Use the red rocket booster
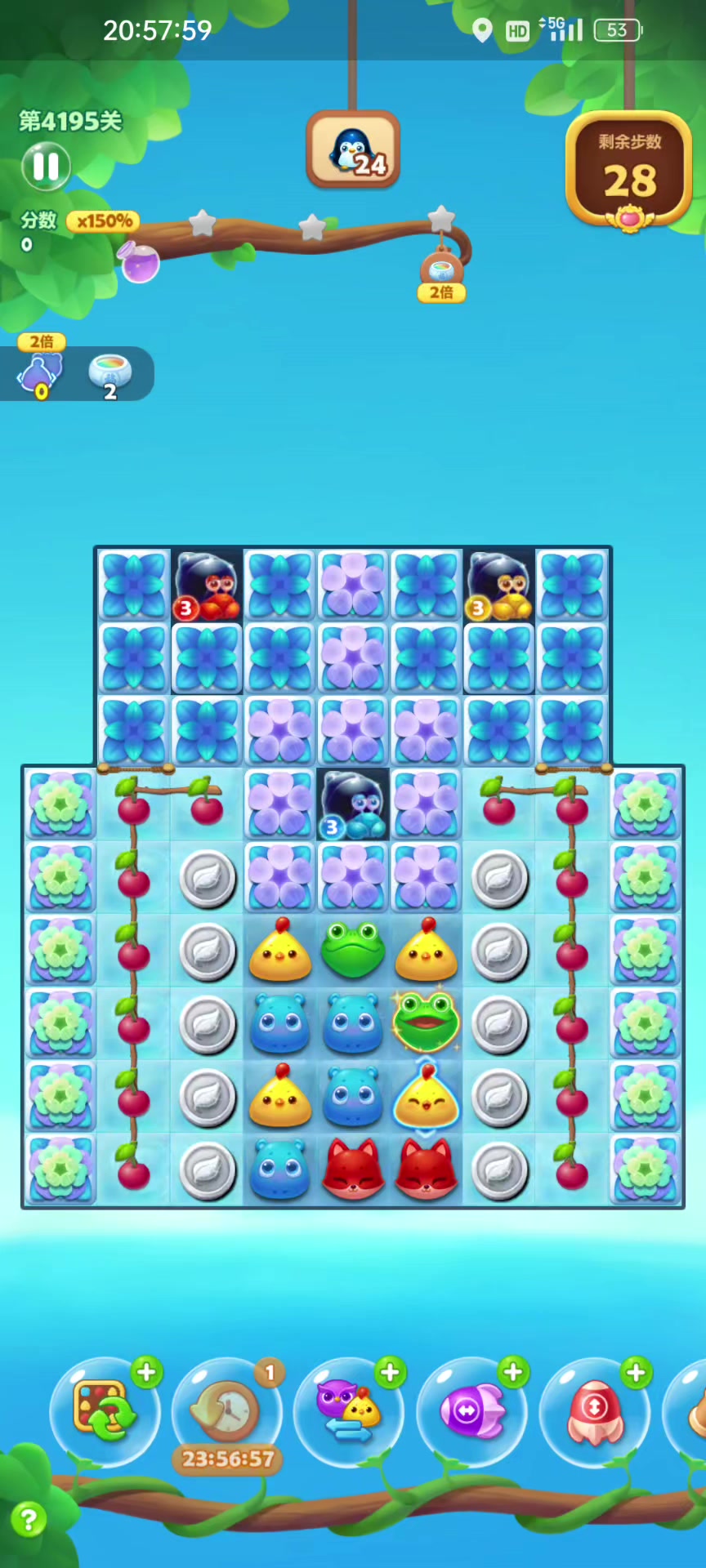Screen dimensions: 706x1568 tap(594, 1411)
